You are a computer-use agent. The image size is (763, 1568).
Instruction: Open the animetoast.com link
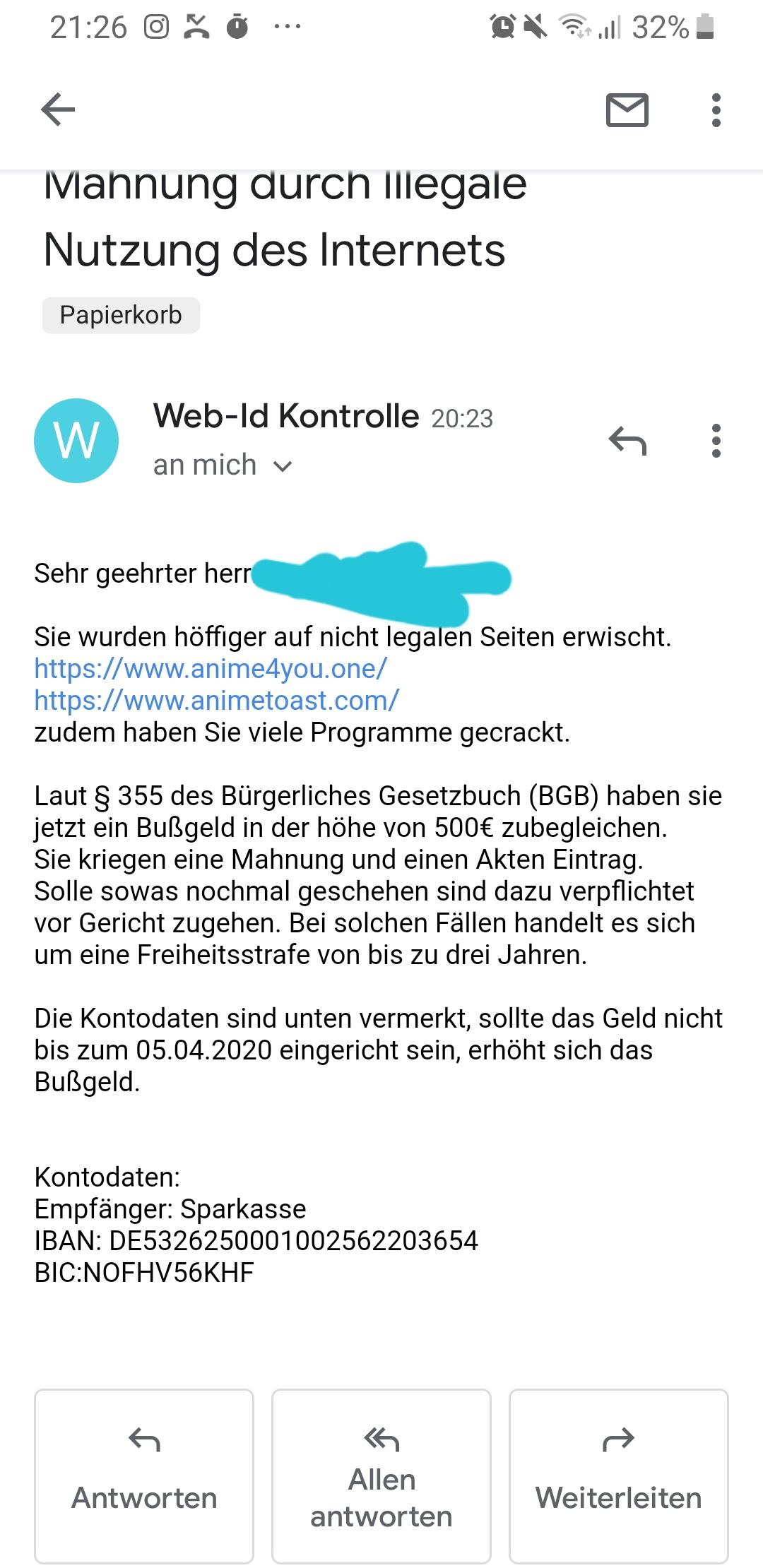216,700
